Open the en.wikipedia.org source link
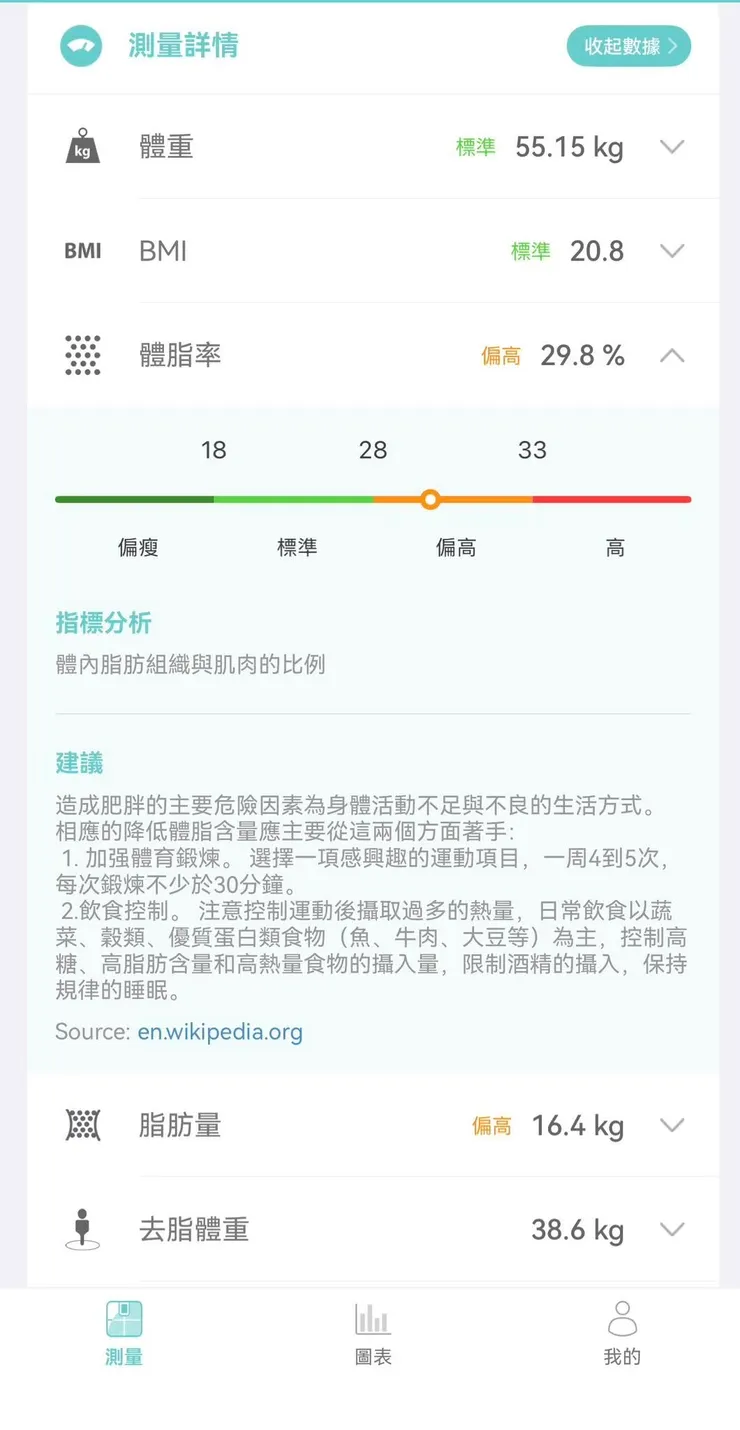 tap(220, 1031)
